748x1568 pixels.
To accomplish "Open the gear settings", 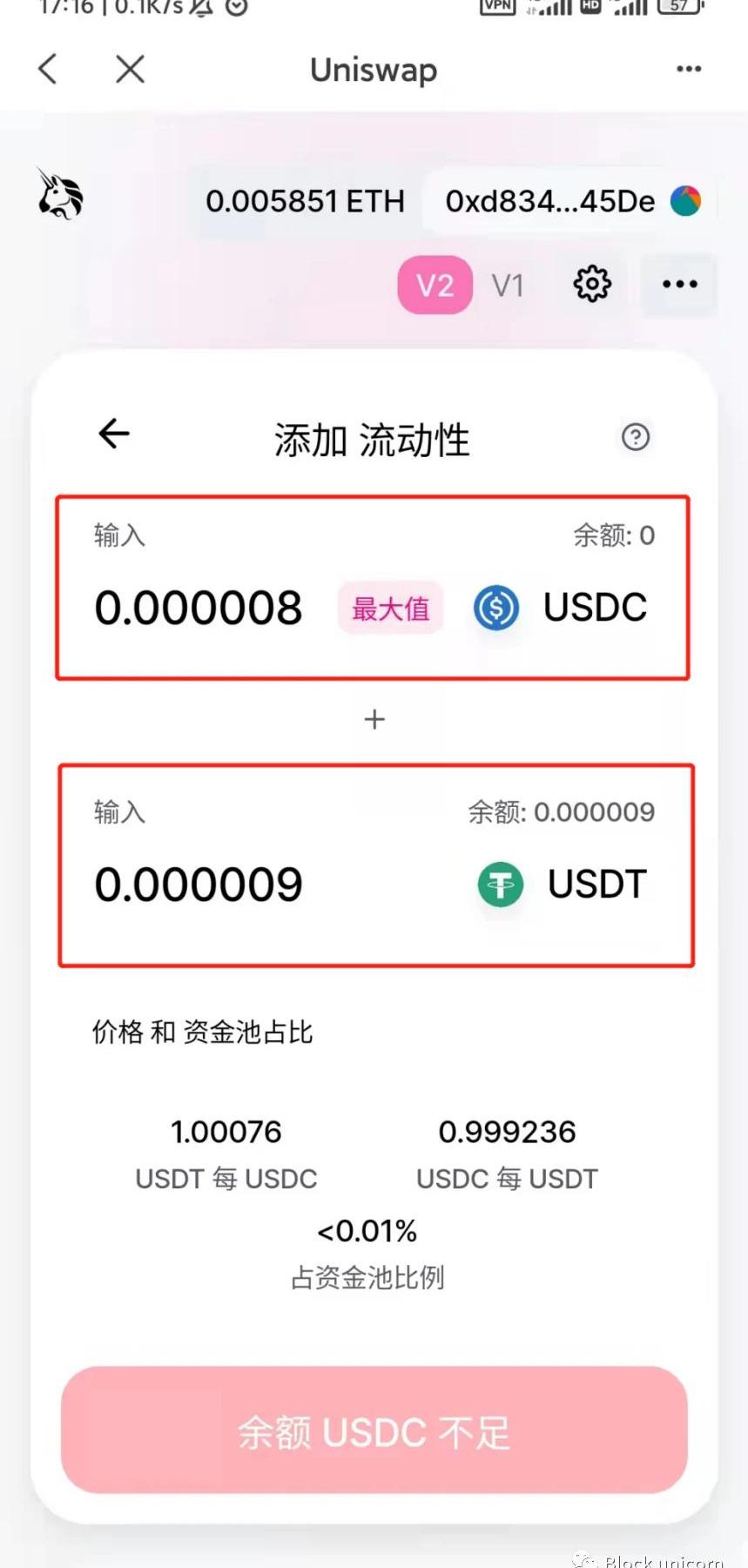I will [x=592, y=284].
